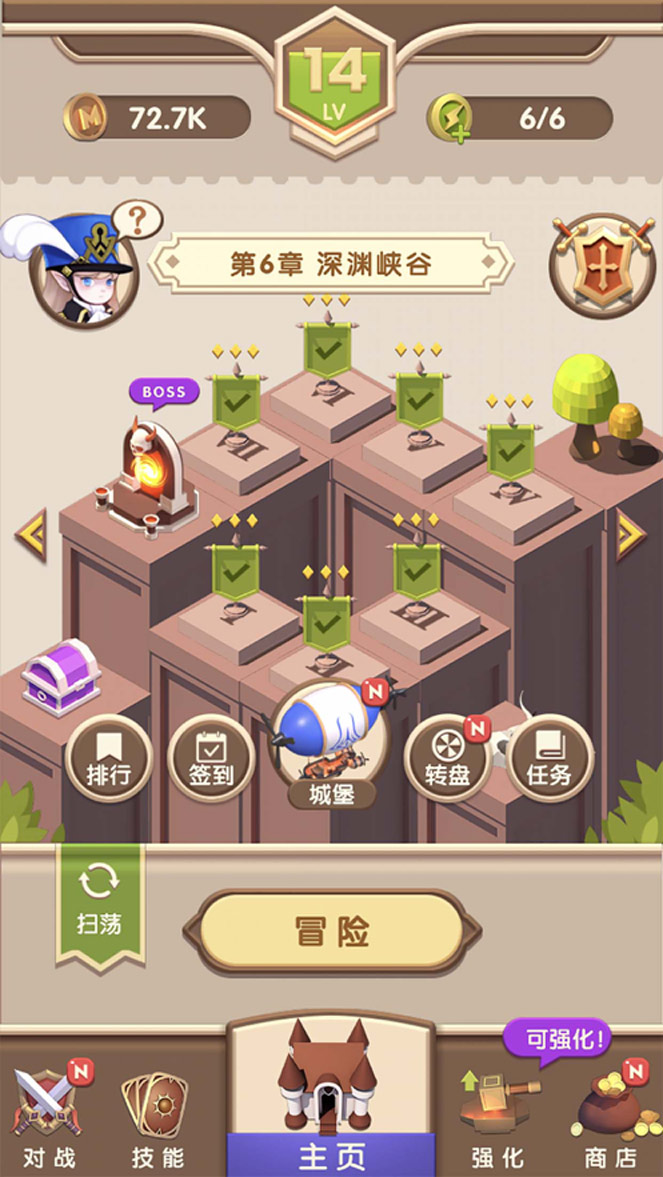Open the shield and swords emblem

click(x=602, y=265)
